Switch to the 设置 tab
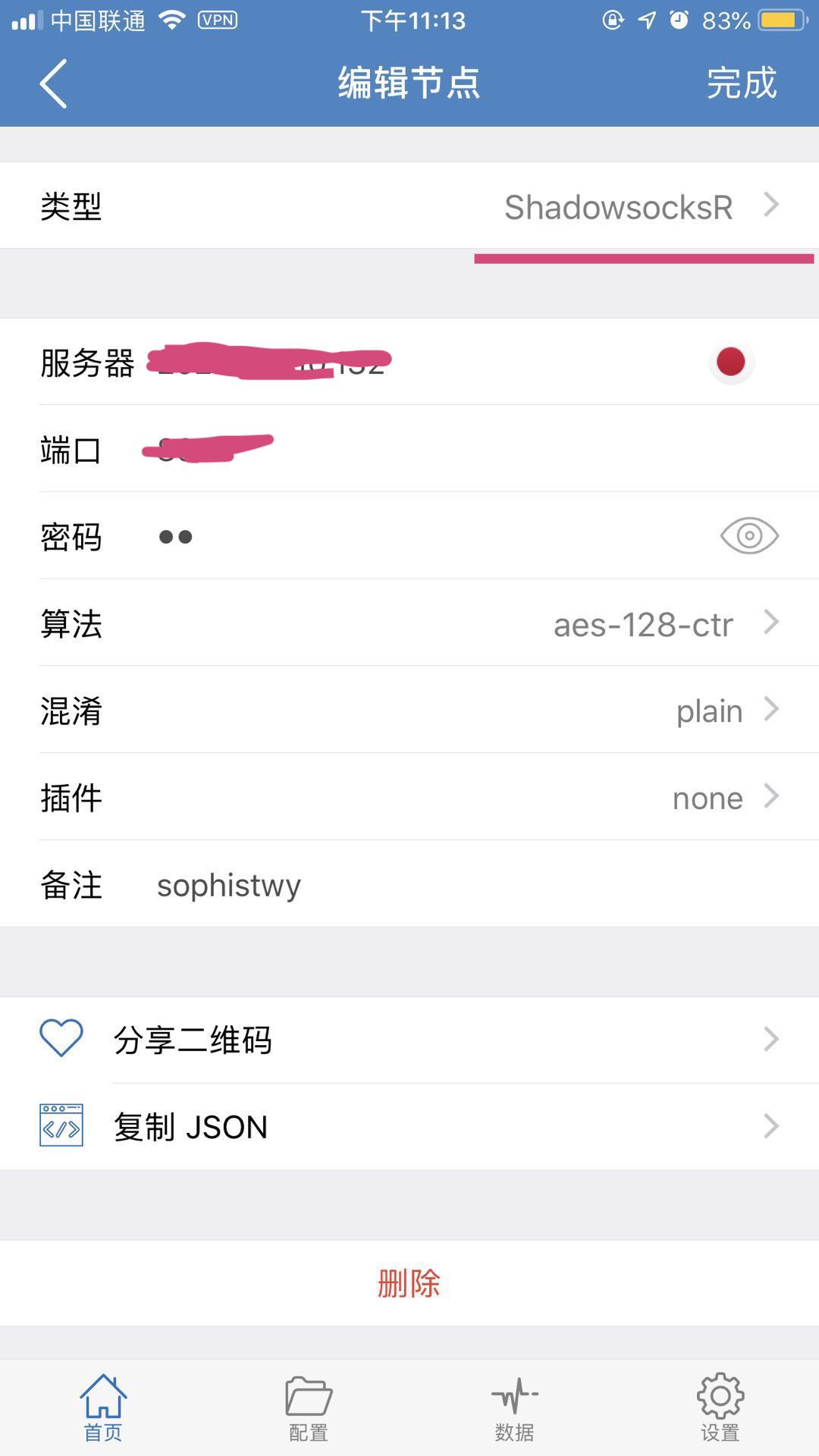This screenshot has width=819, height=1456. click(x=720, y=1407)
